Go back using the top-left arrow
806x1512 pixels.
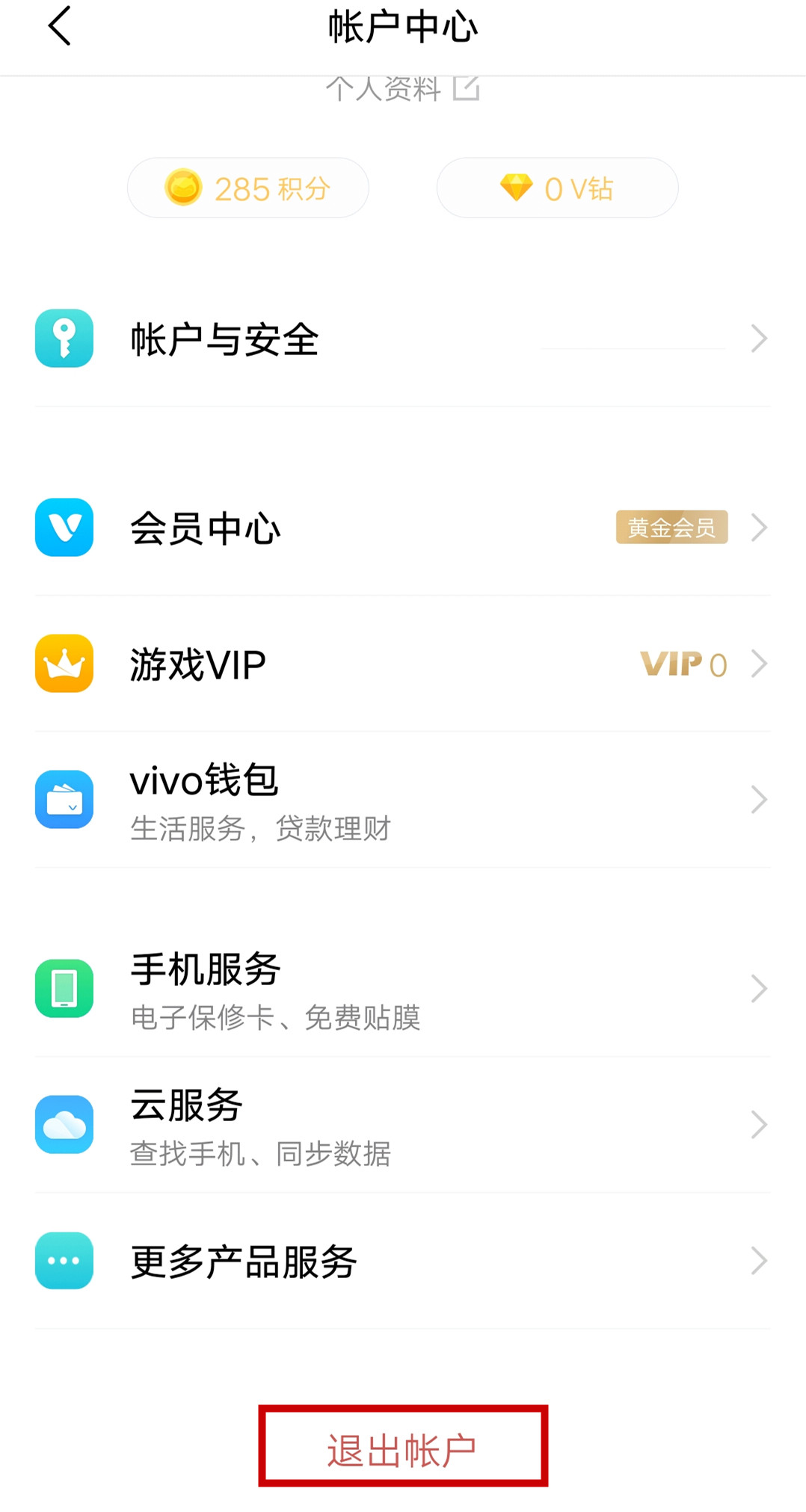coord(59,26)
